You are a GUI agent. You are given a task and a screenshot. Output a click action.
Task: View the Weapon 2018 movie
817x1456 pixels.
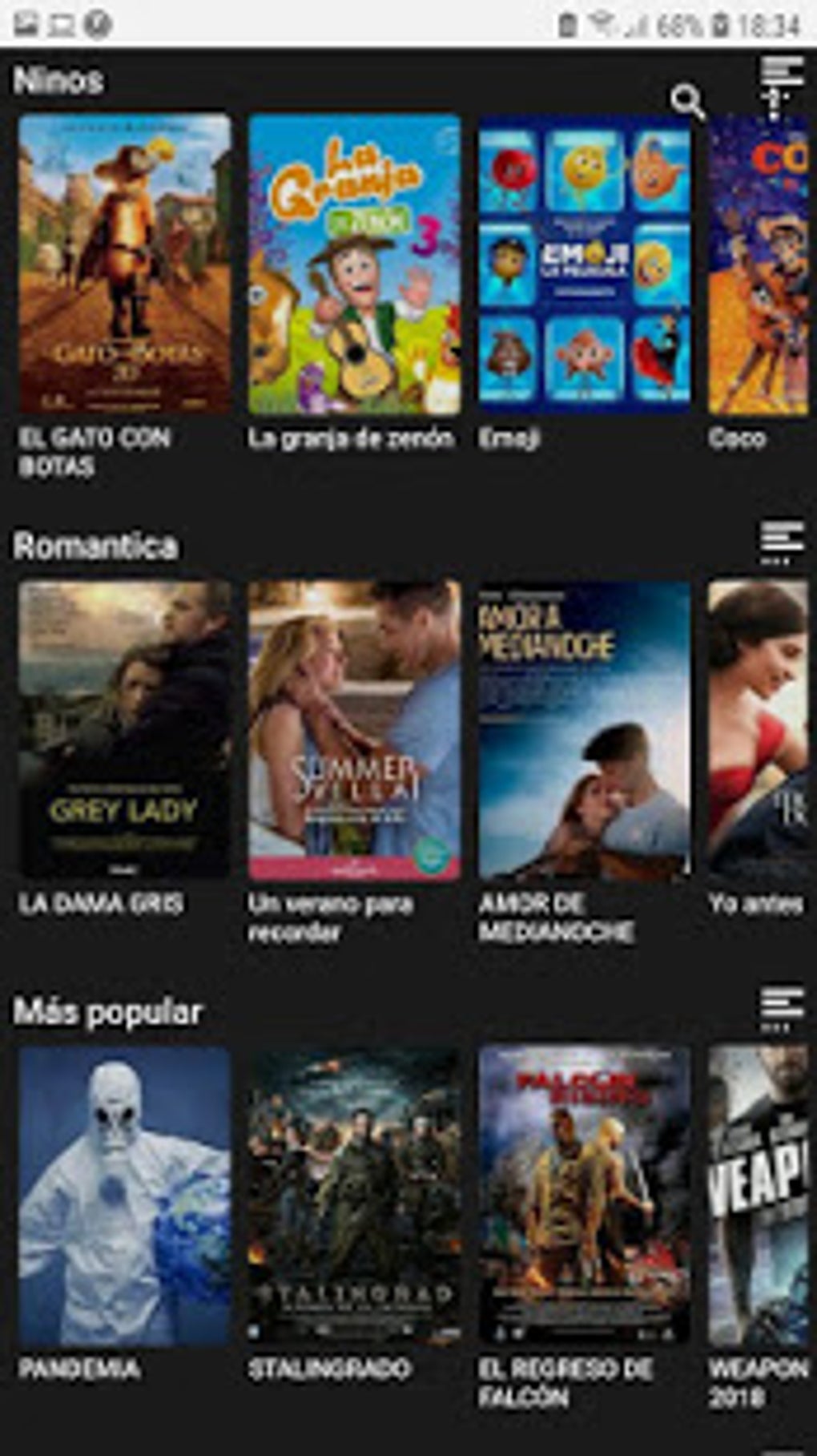[x=759, y=1194]
